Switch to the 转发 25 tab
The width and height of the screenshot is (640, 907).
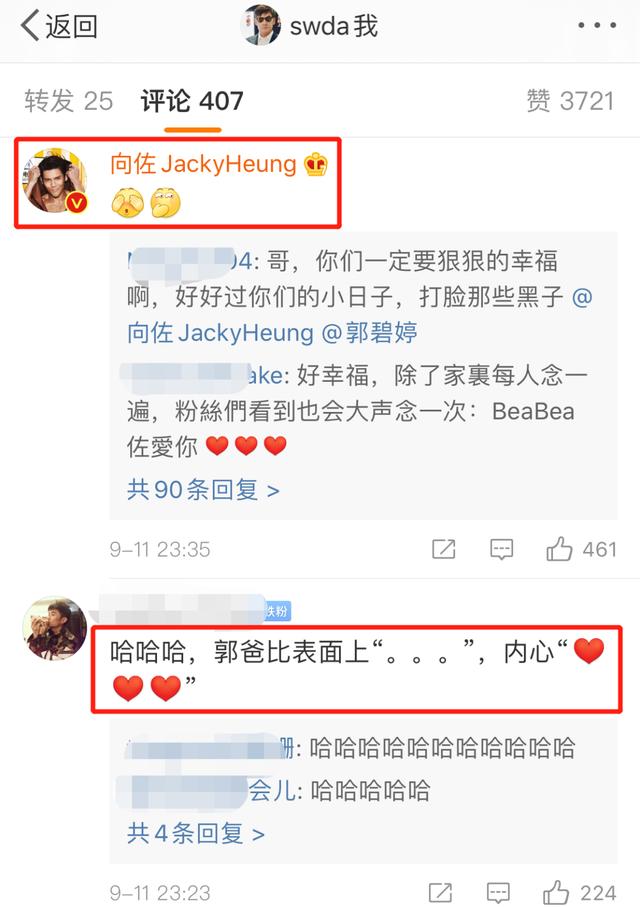point(69,101)
